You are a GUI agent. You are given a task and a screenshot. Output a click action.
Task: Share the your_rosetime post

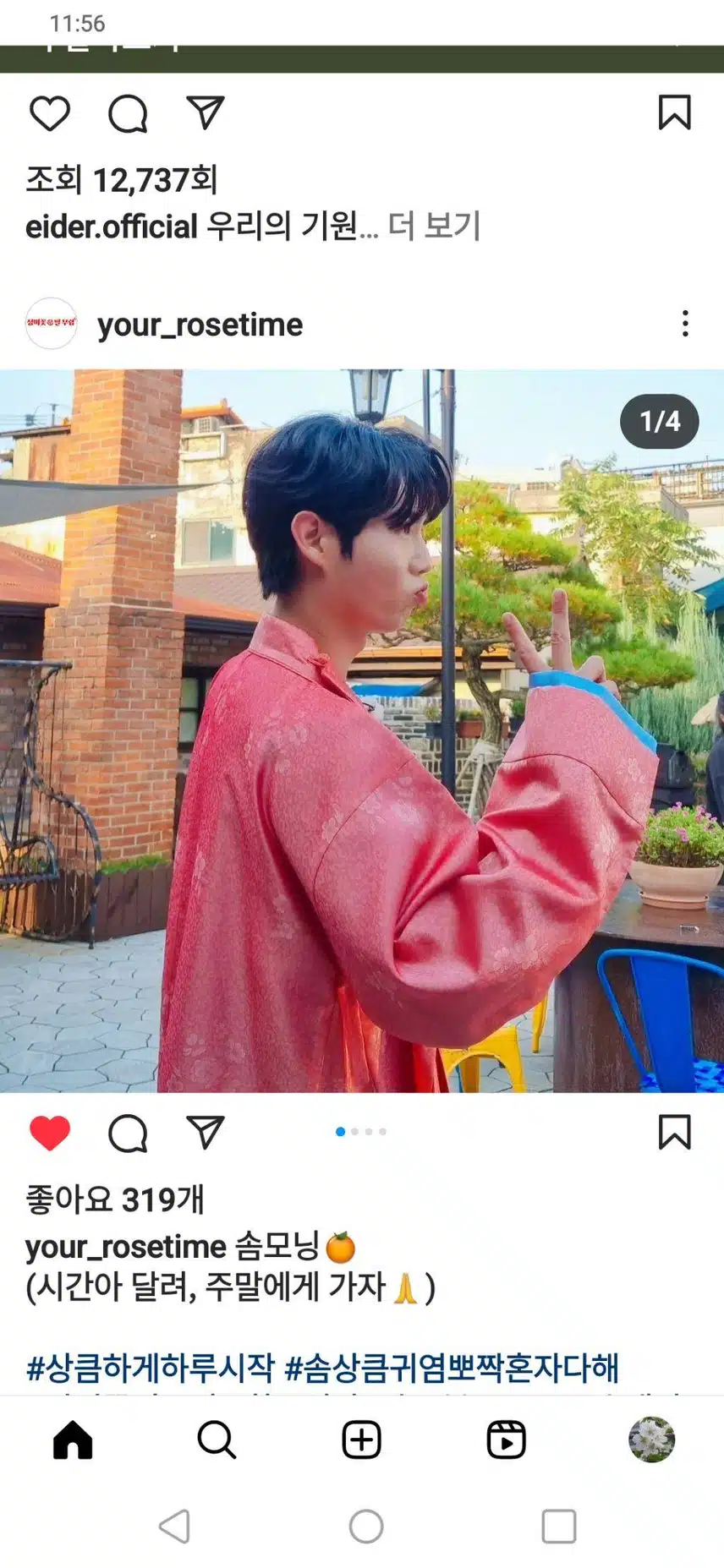[205, 1132]
